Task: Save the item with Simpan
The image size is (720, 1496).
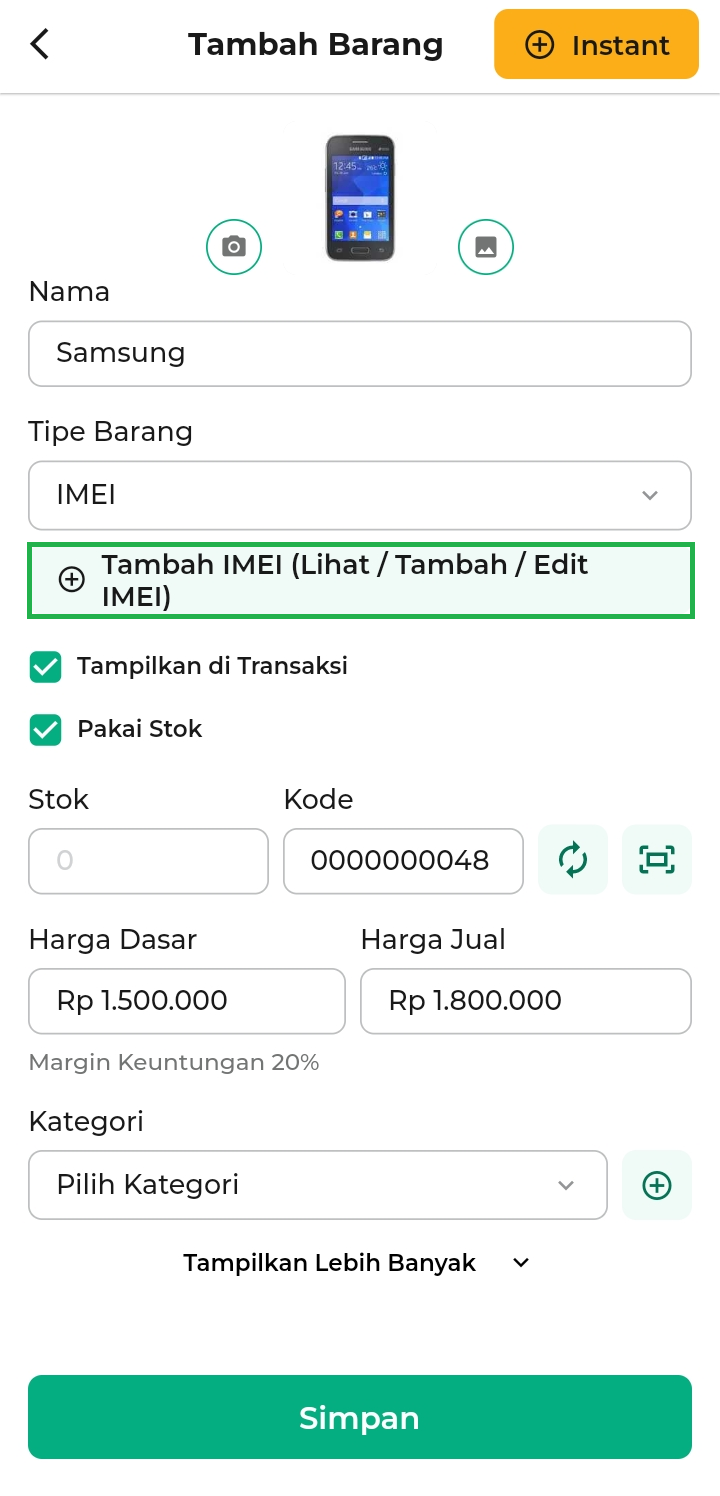Action: [360, 1417]
